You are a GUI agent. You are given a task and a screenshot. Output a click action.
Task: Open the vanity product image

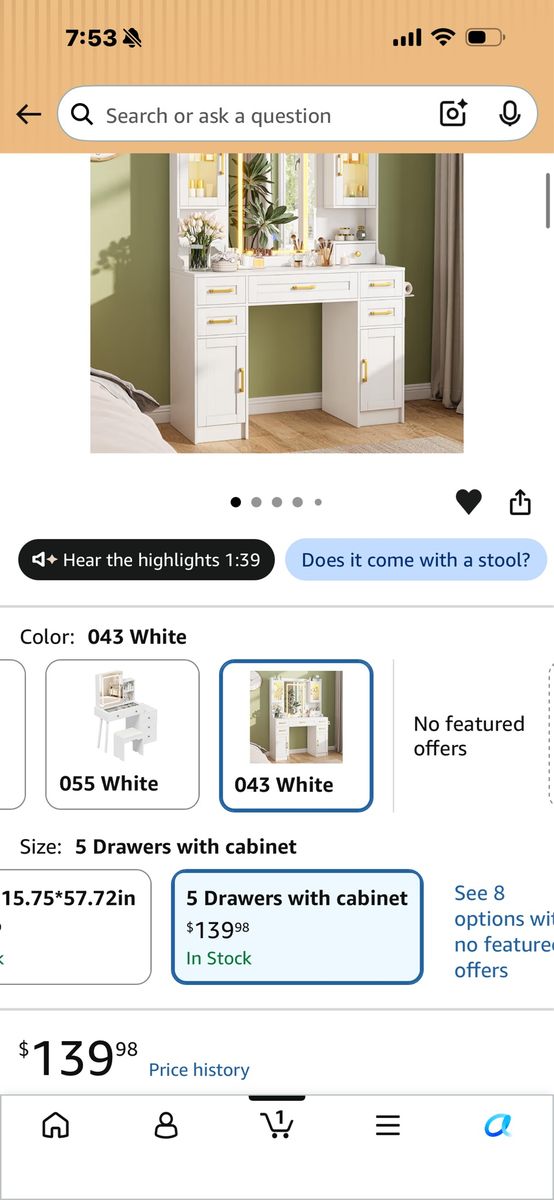pos(277,303)
